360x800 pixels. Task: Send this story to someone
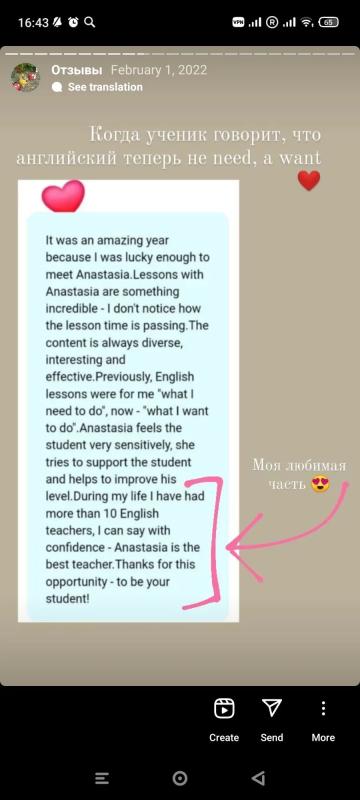click(272, 720)
